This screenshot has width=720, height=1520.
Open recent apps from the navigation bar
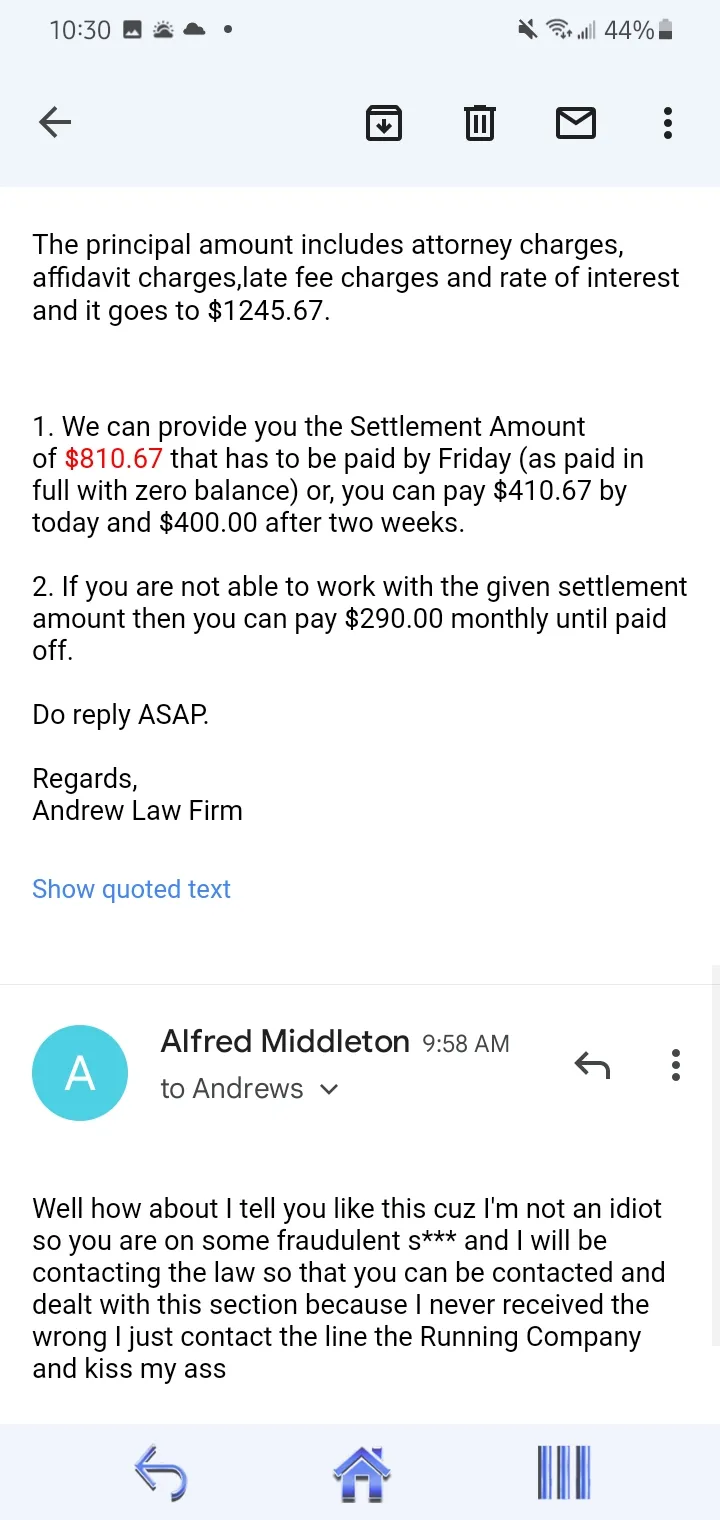[x=564, y=1472]
